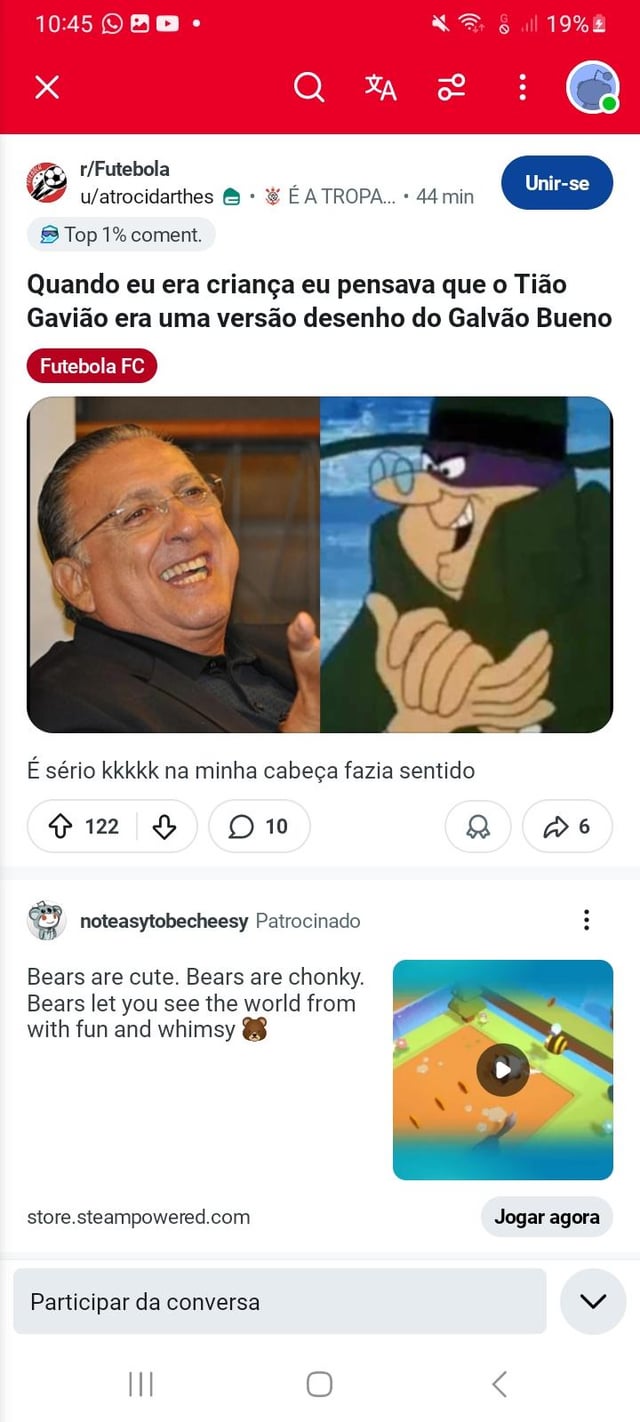Open u/atrocidarthes profile
Image resolution: width=640 pixels, height=1422 pixels.
click(x=147, y=197)
